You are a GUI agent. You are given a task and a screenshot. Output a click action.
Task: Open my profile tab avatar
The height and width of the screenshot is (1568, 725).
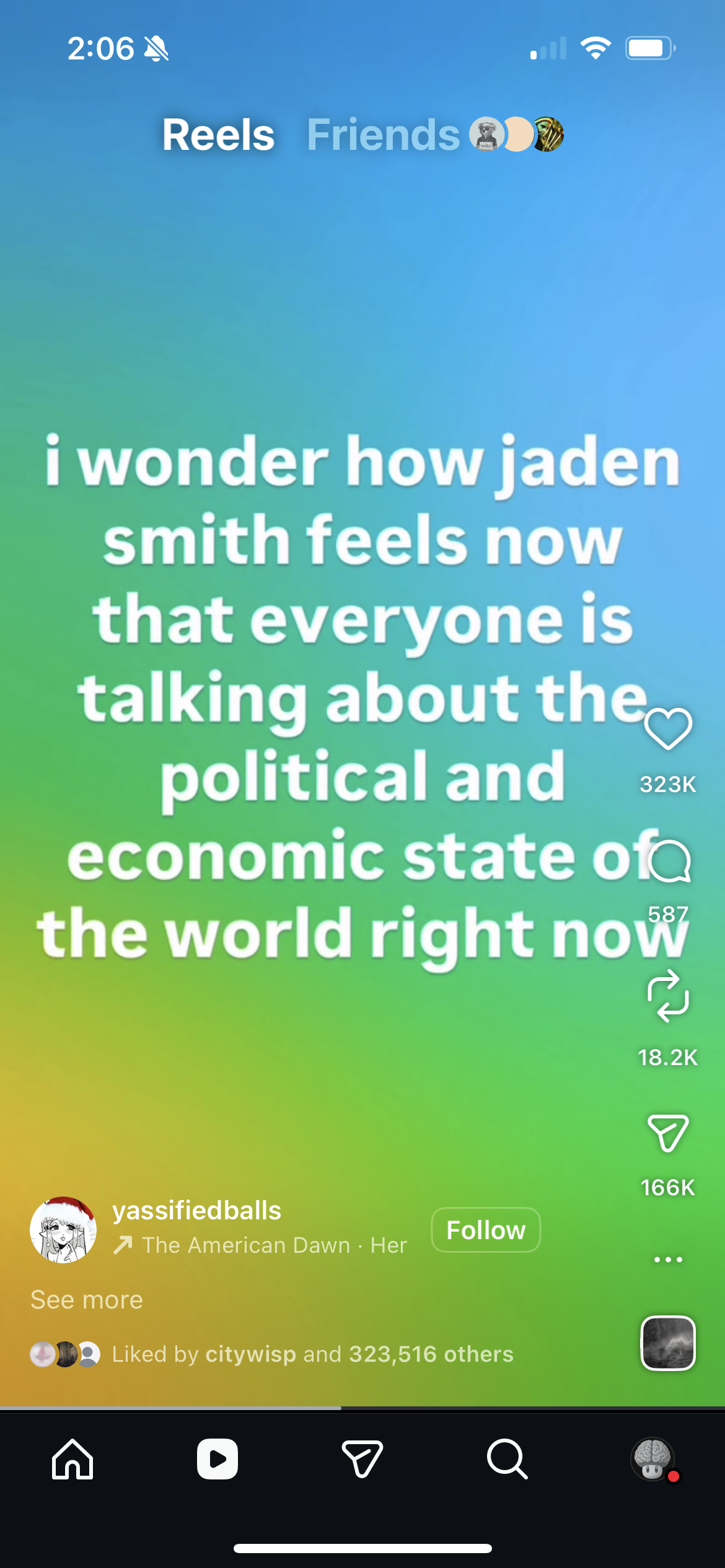tap(652, 1459)
